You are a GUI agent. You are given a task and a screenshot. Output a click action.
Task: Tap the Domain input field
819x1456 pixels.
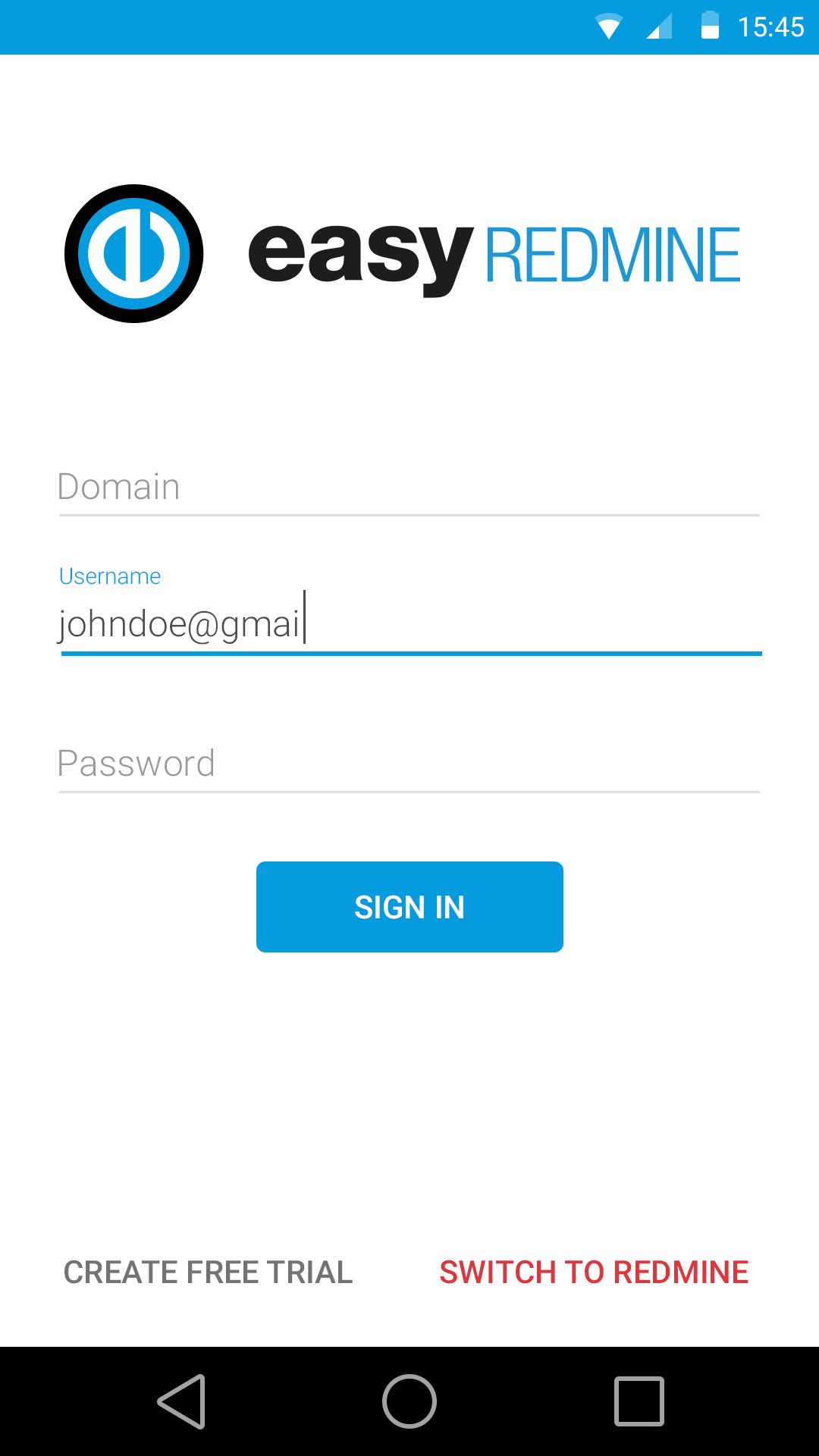[x=409, y=487]
